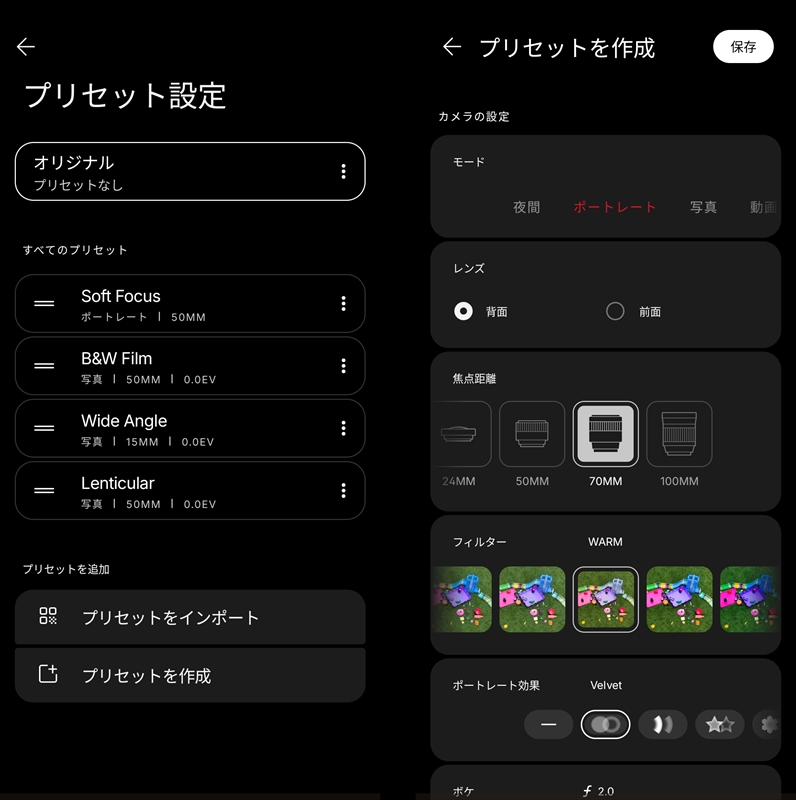The image size is (796, 800).
Task: Open overflow menu for オリジナル preset
Action: 343,171
